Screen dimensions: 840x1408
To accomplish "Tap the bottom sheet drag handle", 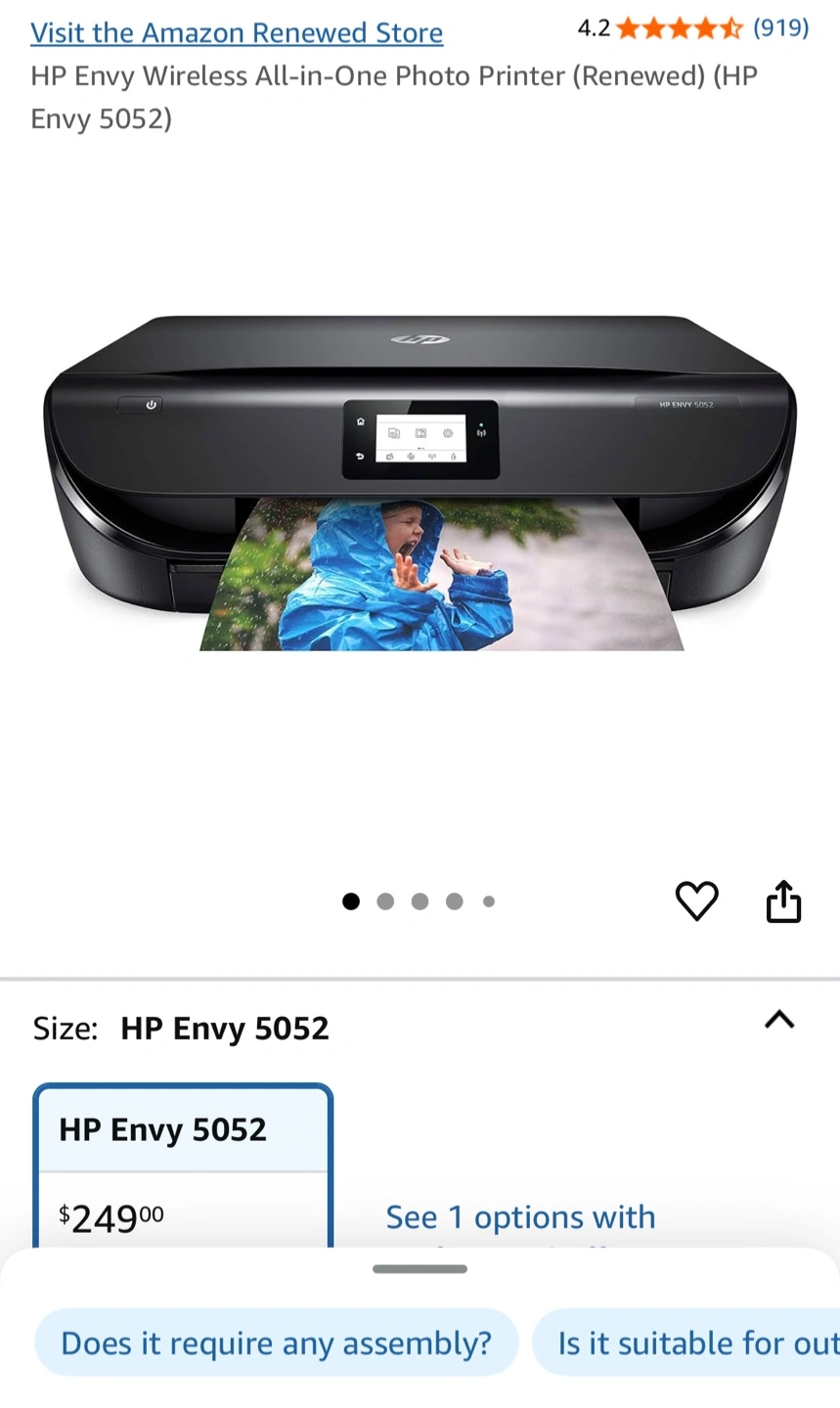I will click(x=420, y=1269).
